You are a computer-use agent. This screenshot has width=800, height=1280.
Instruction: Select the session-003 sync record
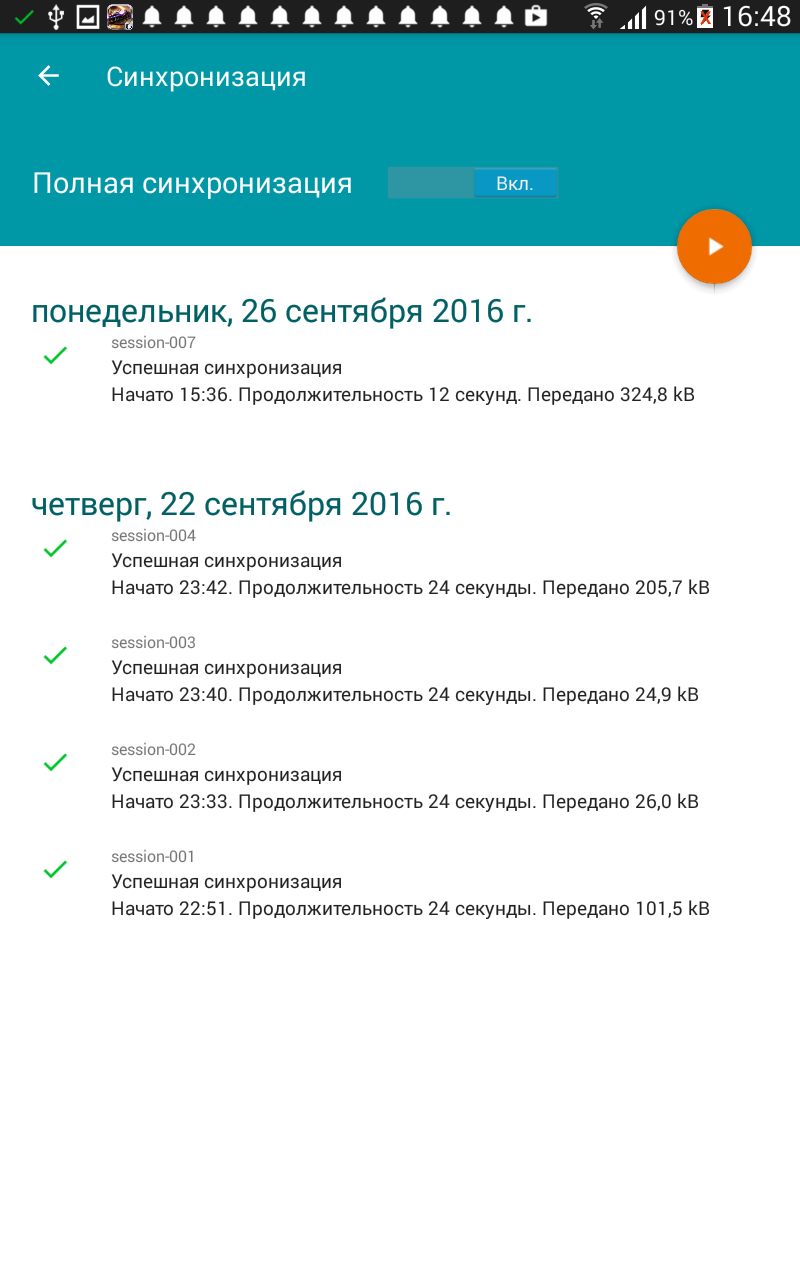tap(400, 669)
